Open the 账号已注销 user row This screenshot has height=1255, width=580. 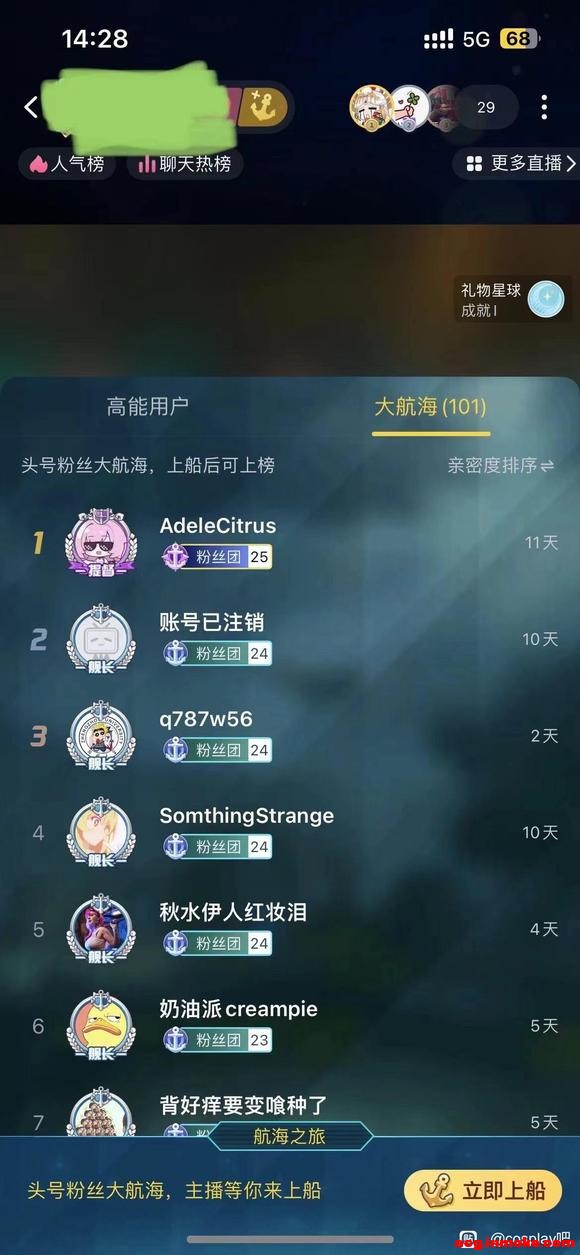click(290, 639)
